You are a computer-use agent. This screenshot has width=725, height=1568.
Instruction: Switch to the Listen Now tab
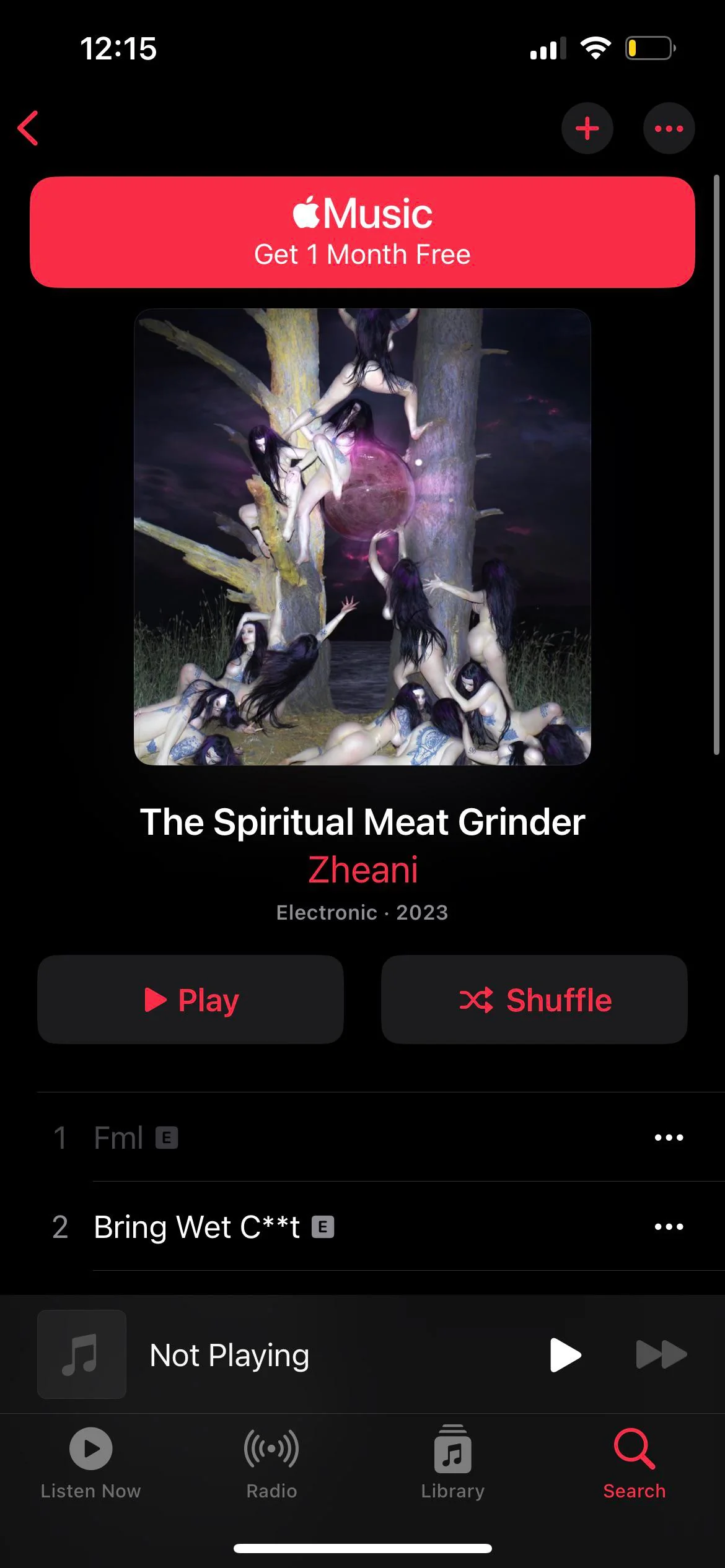(x=90, y=1463)
